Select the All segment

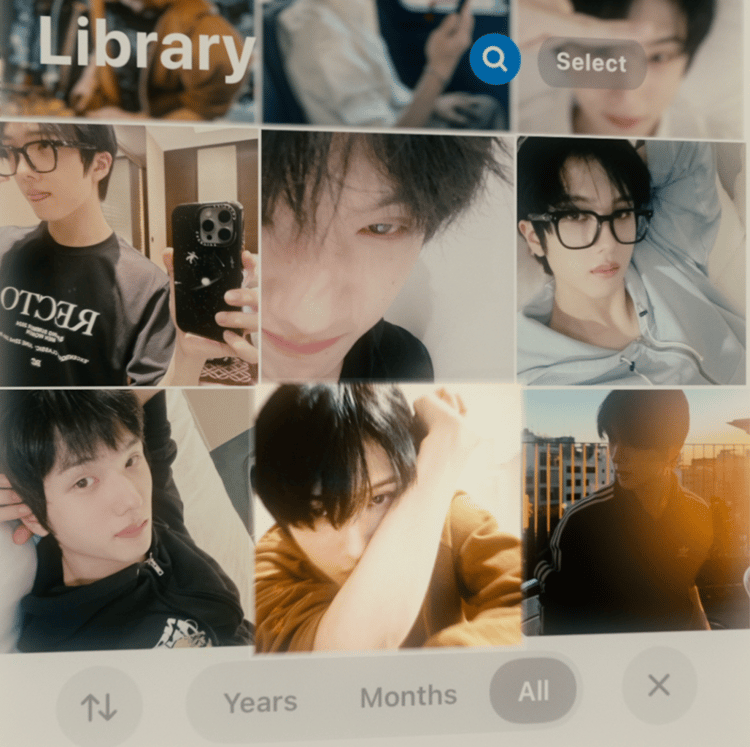click(534, 691)
